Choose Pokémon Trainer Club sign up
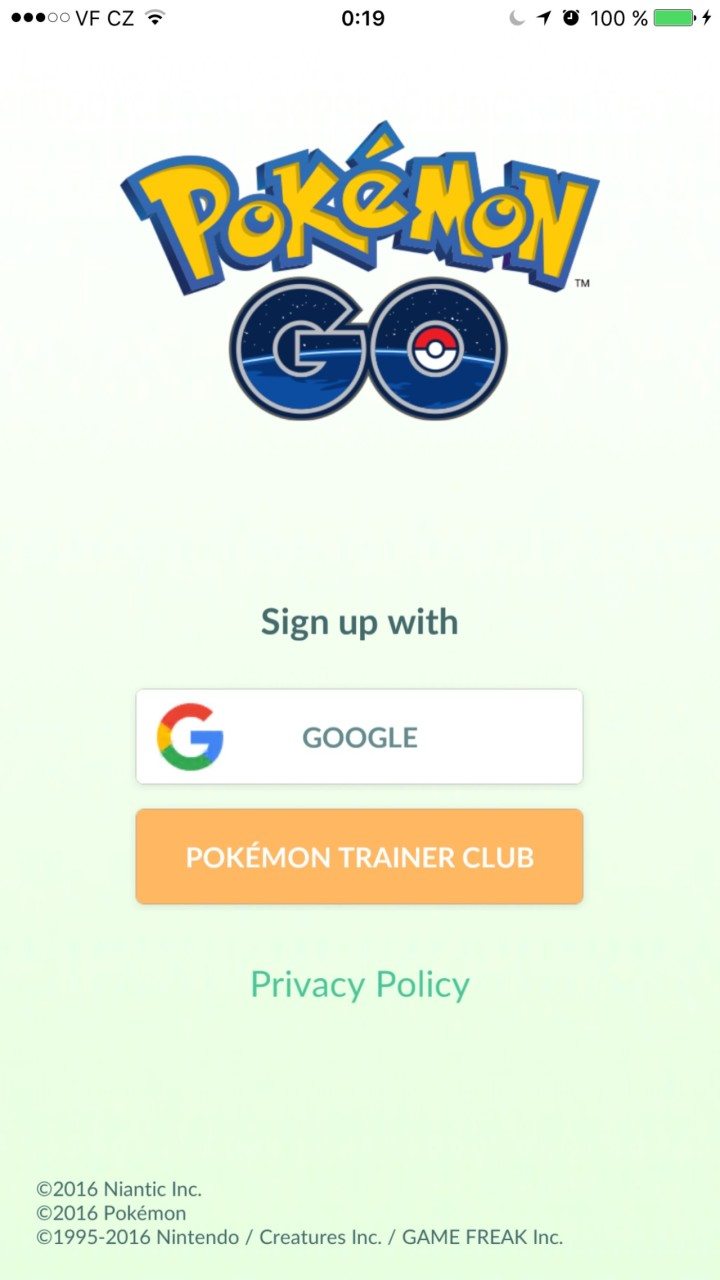Viewport: 720px width, 1280px height. [359, 857]
